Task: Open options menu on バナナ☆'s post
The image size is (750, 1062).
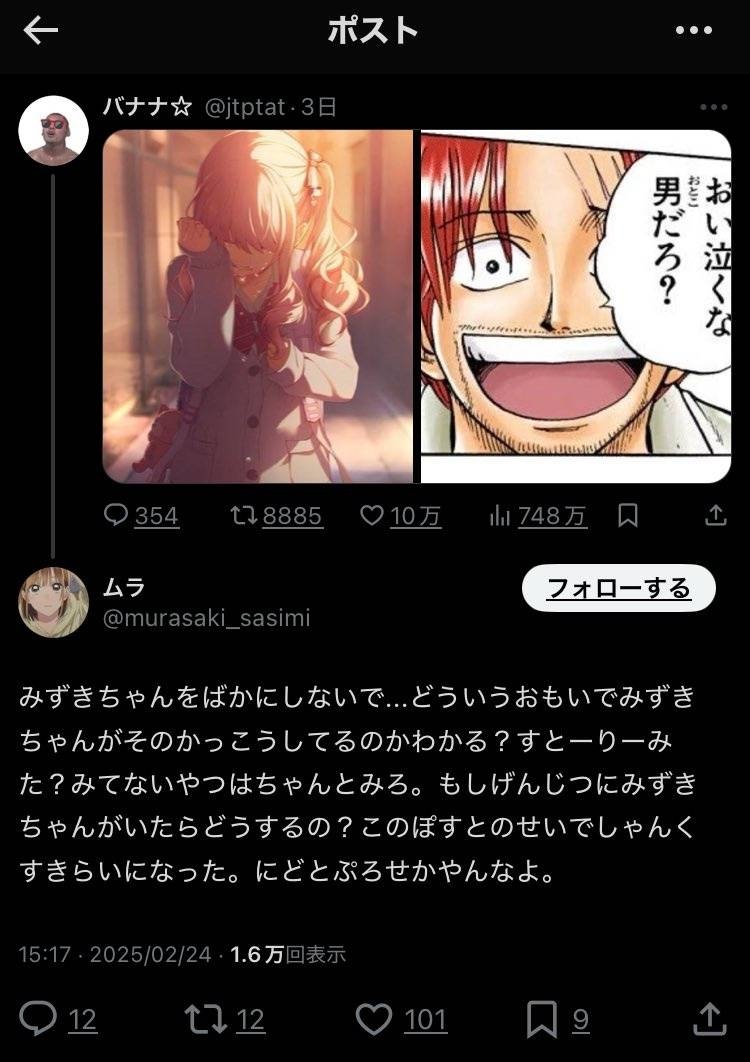Action: click(x=713, y=108)
